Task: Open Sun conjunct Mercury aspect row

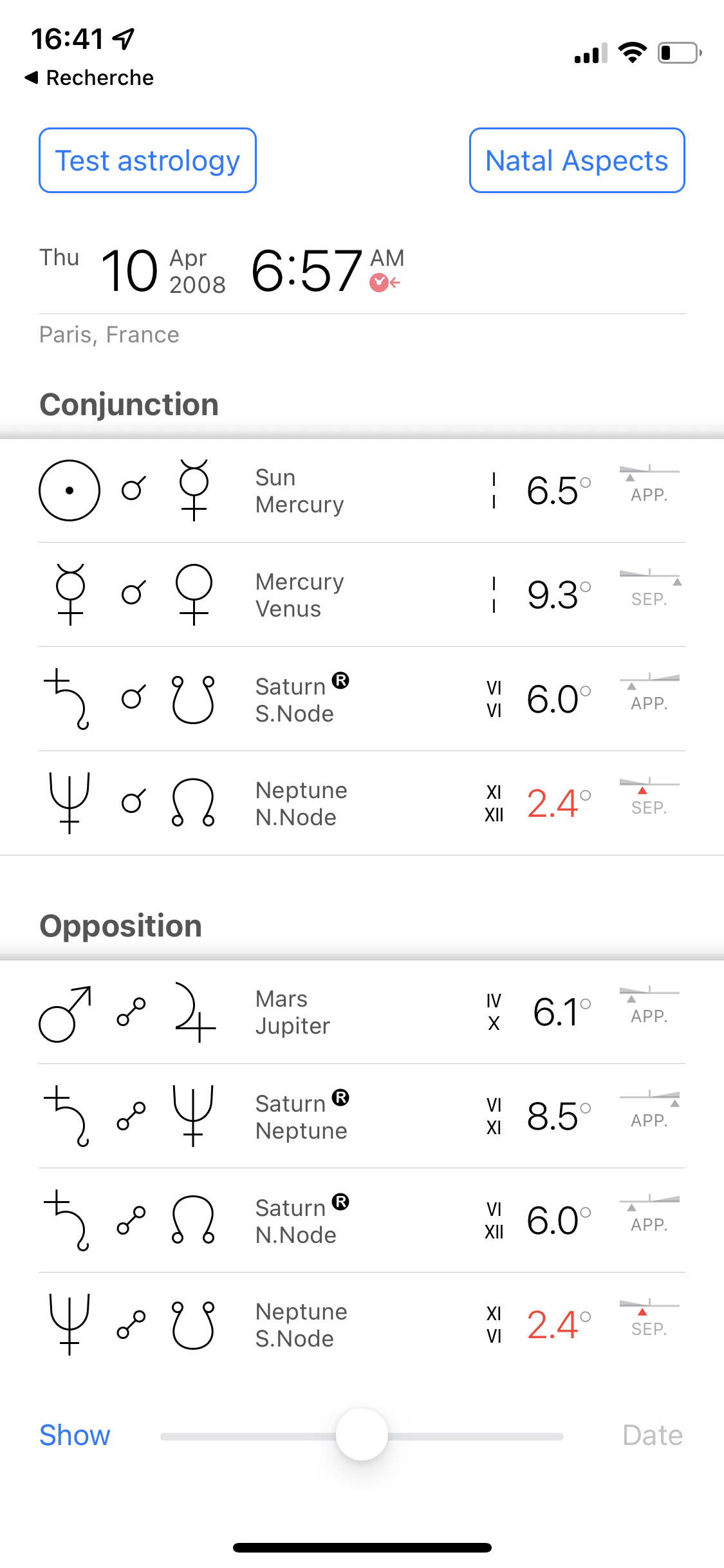Action: point(362,490)
